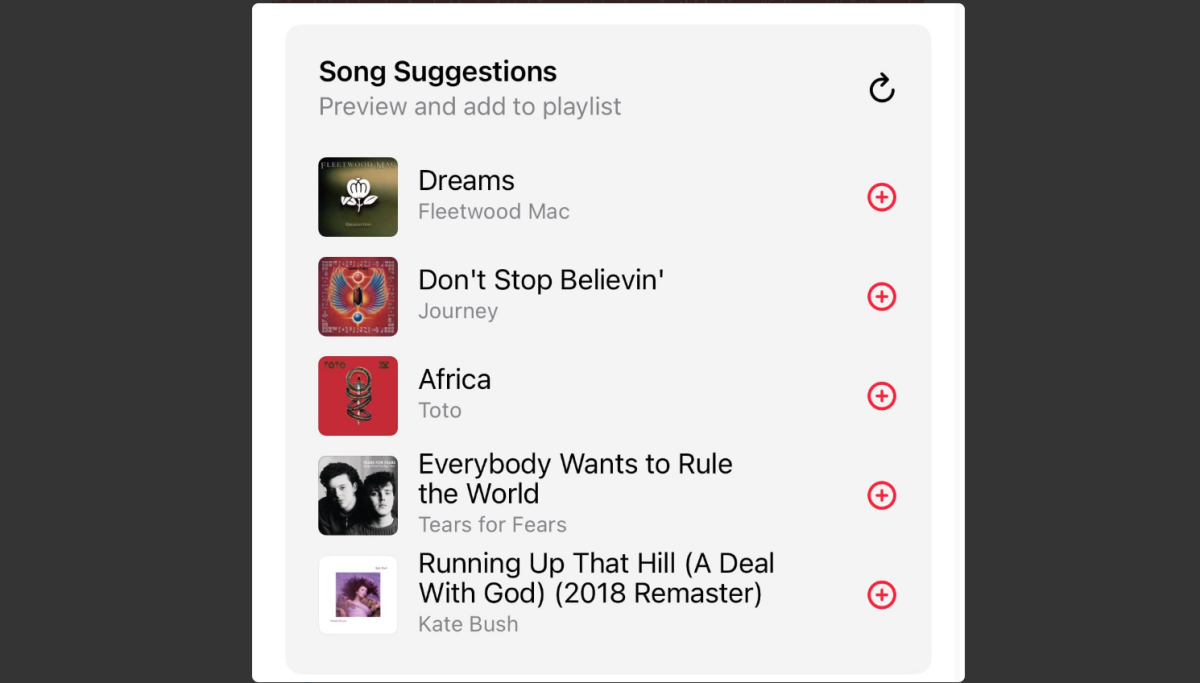Screen dimensions: 1200x683
Task: Play a preview of Africa by Toto
Action: pos(358,396)
